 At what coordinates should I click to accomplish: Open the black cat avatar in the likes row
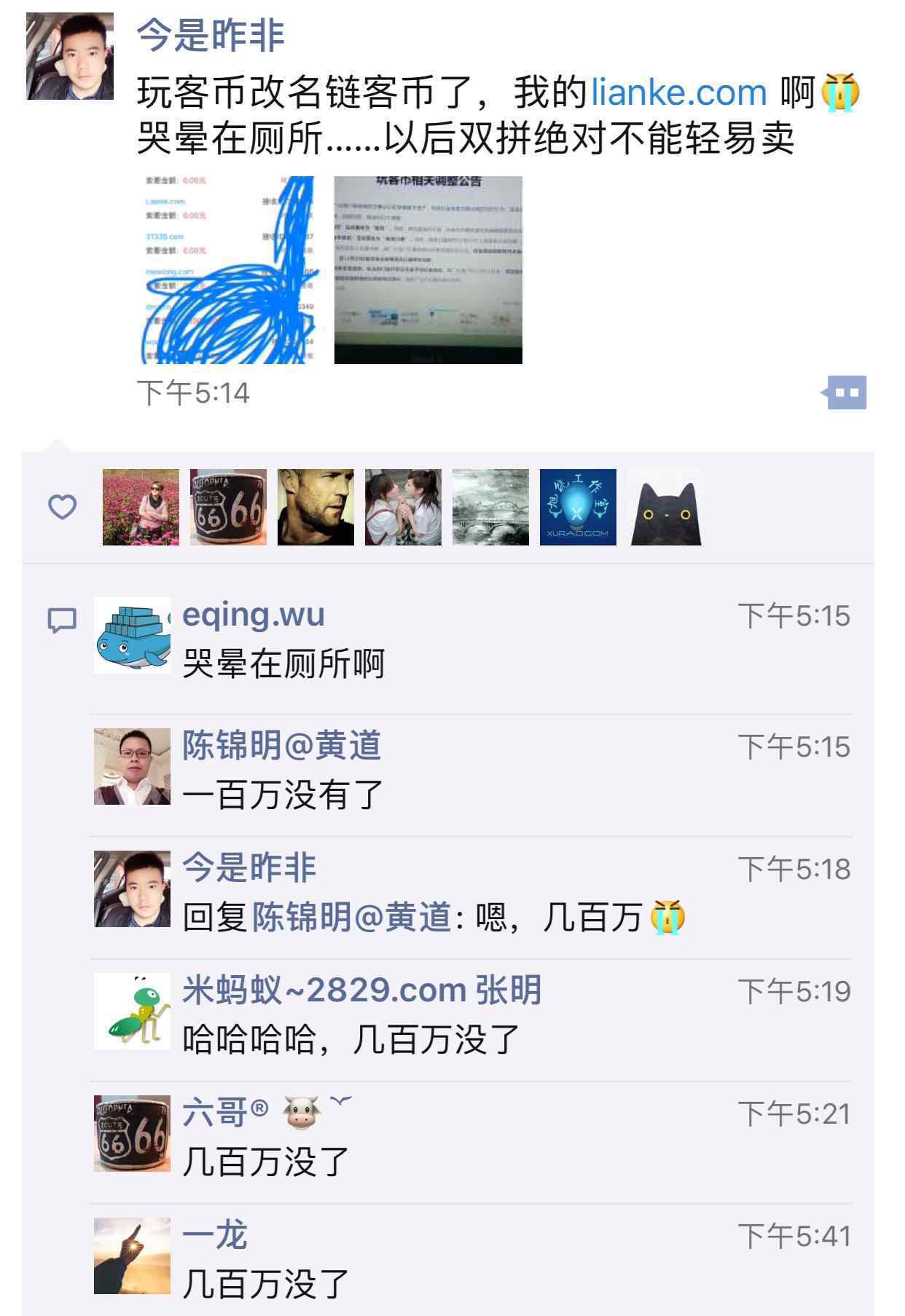click(665, 508)
